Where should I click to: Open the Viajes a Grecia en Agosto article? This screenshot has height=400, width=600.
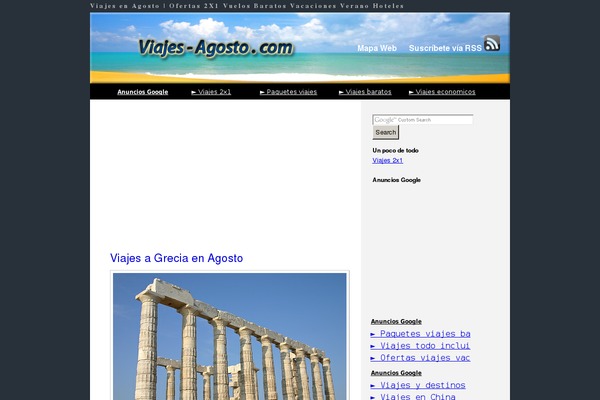pyautogui.click(x=176, y=258)
